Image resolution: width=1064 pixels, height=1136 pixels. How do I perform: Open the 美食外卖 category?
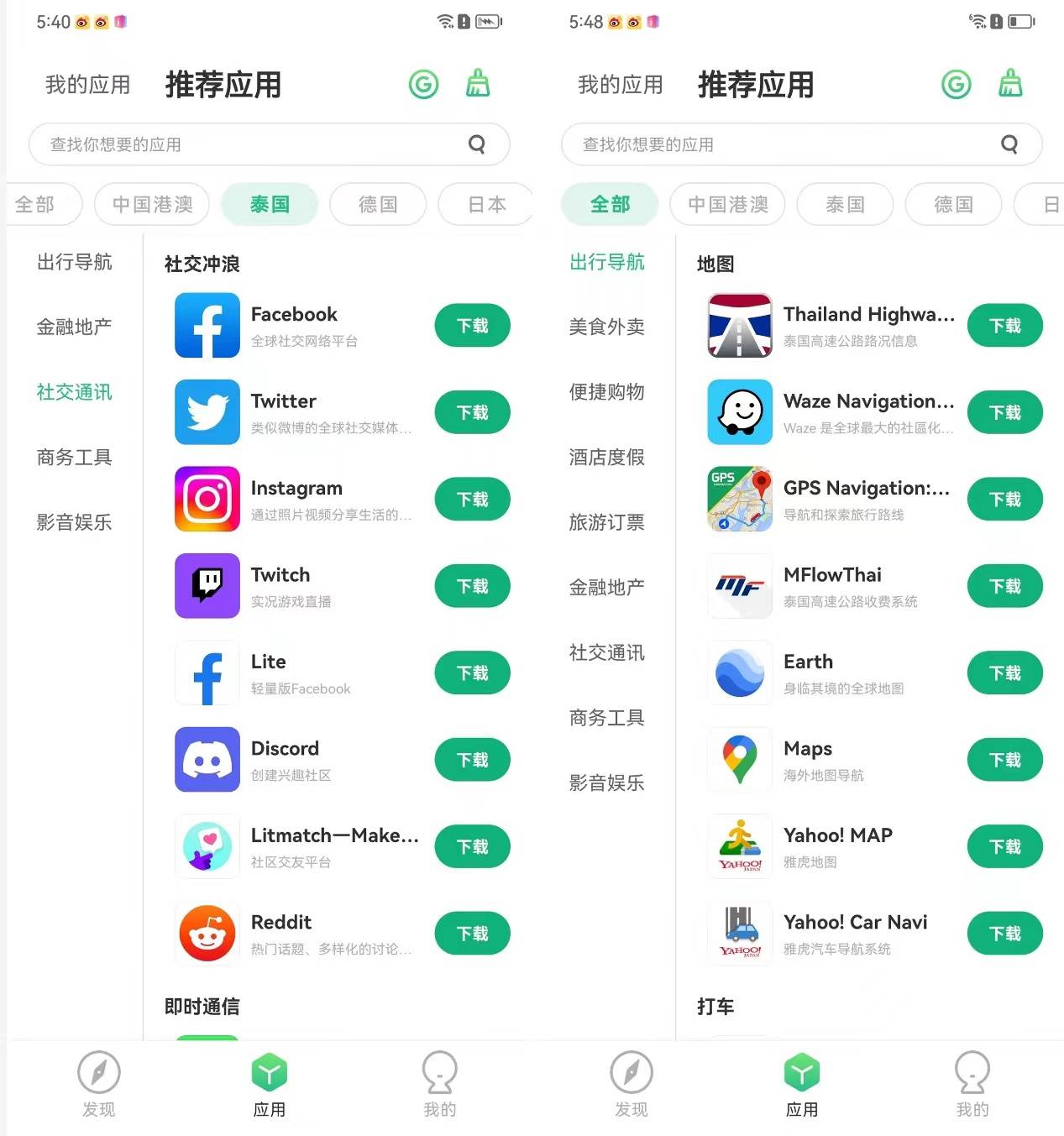coord(606,327)
